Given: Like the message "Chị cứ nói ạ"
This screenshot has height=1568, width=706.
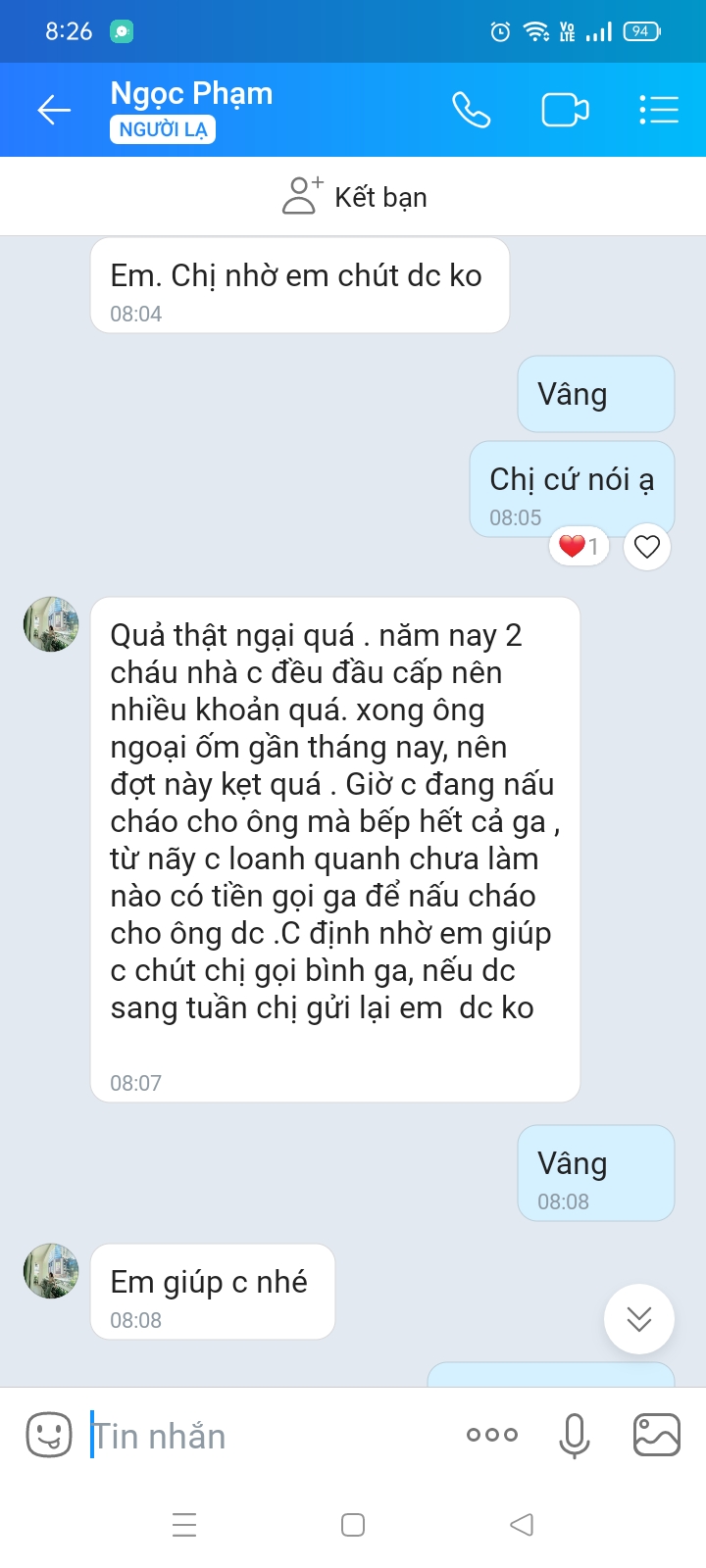Looking at the screenshot, I should pyautogui.click(x=646, y=547).
